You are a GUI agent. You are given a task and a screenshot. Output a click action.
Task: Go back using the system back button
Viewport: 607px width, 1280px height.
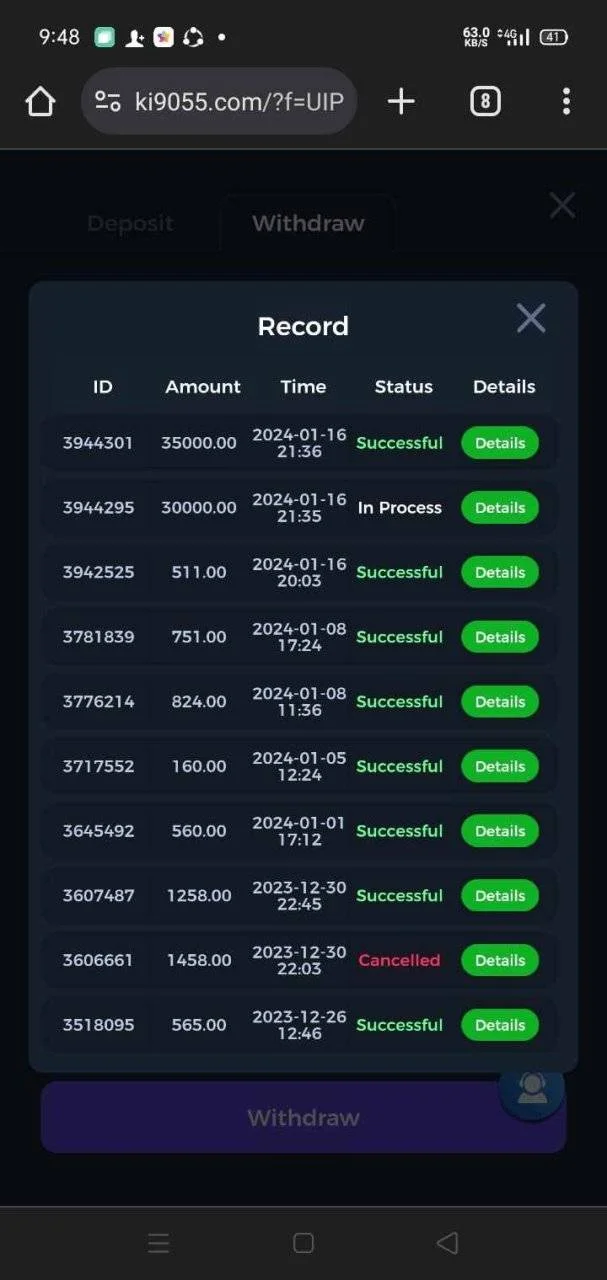(447, 1243)
